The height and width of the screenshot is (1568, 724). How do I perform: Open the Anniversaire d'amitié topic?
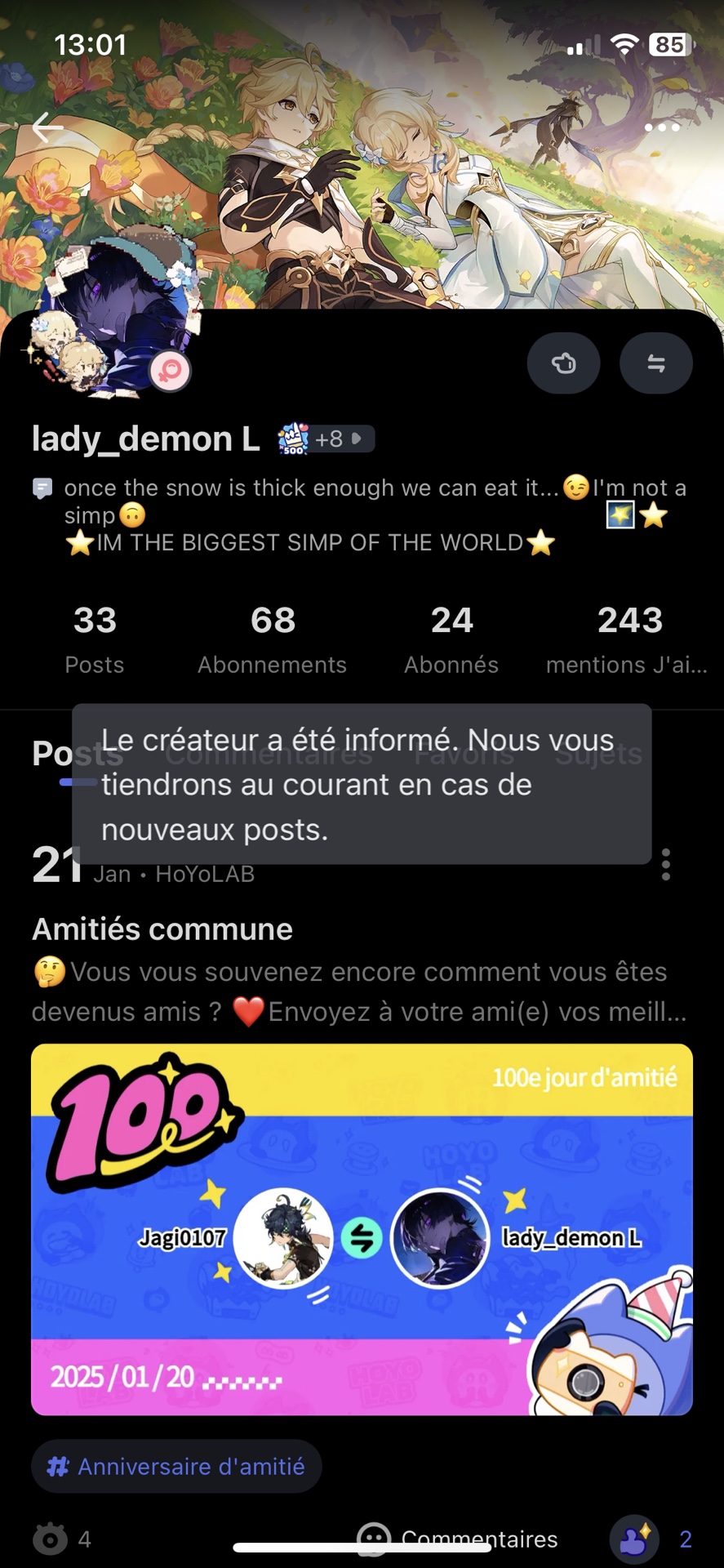[x=176, y=1467]
